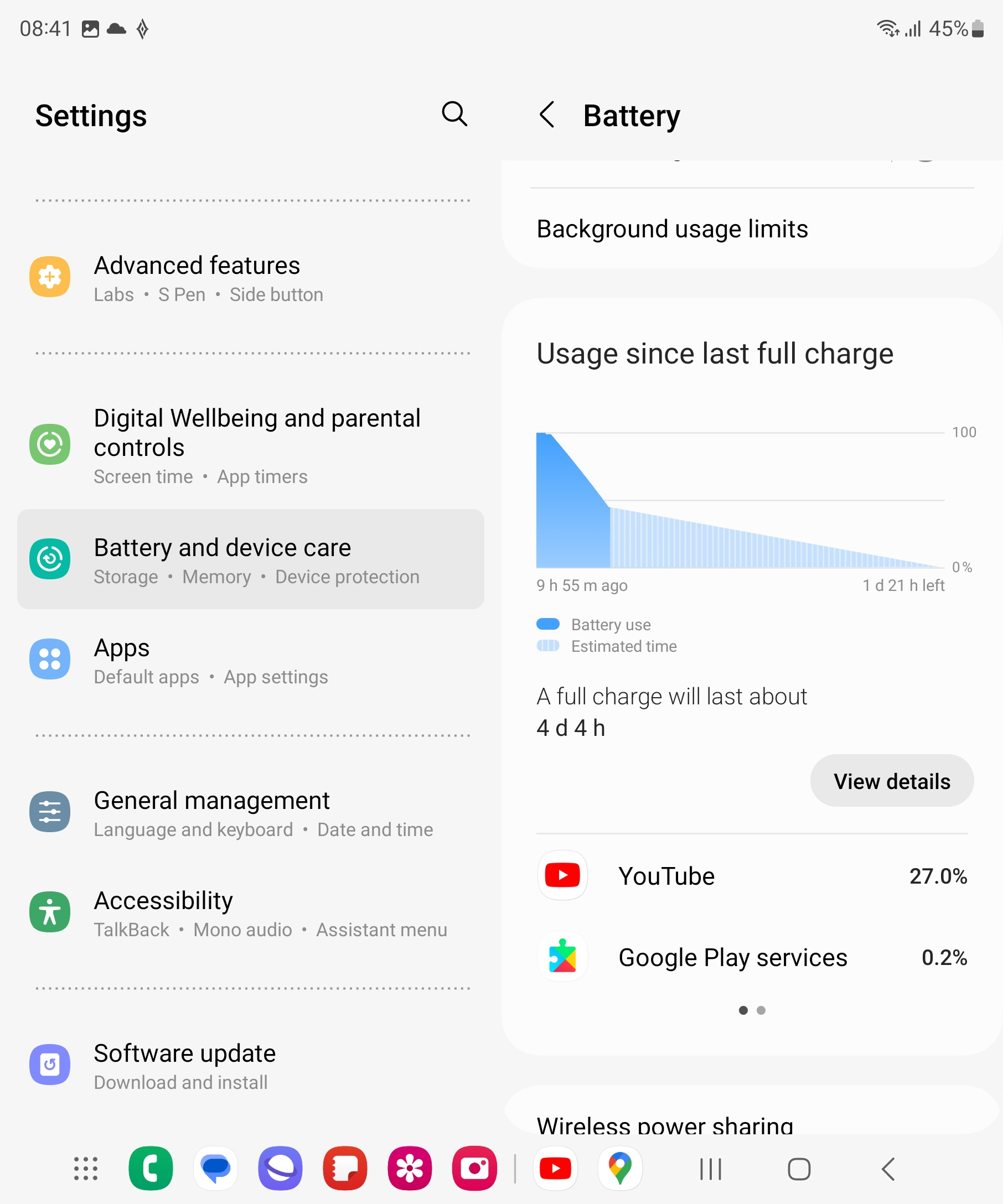The height and width of the screenshot is (1204, 1003).
Task: Open the recent apps view
Action: click(x=710, y=1169)
